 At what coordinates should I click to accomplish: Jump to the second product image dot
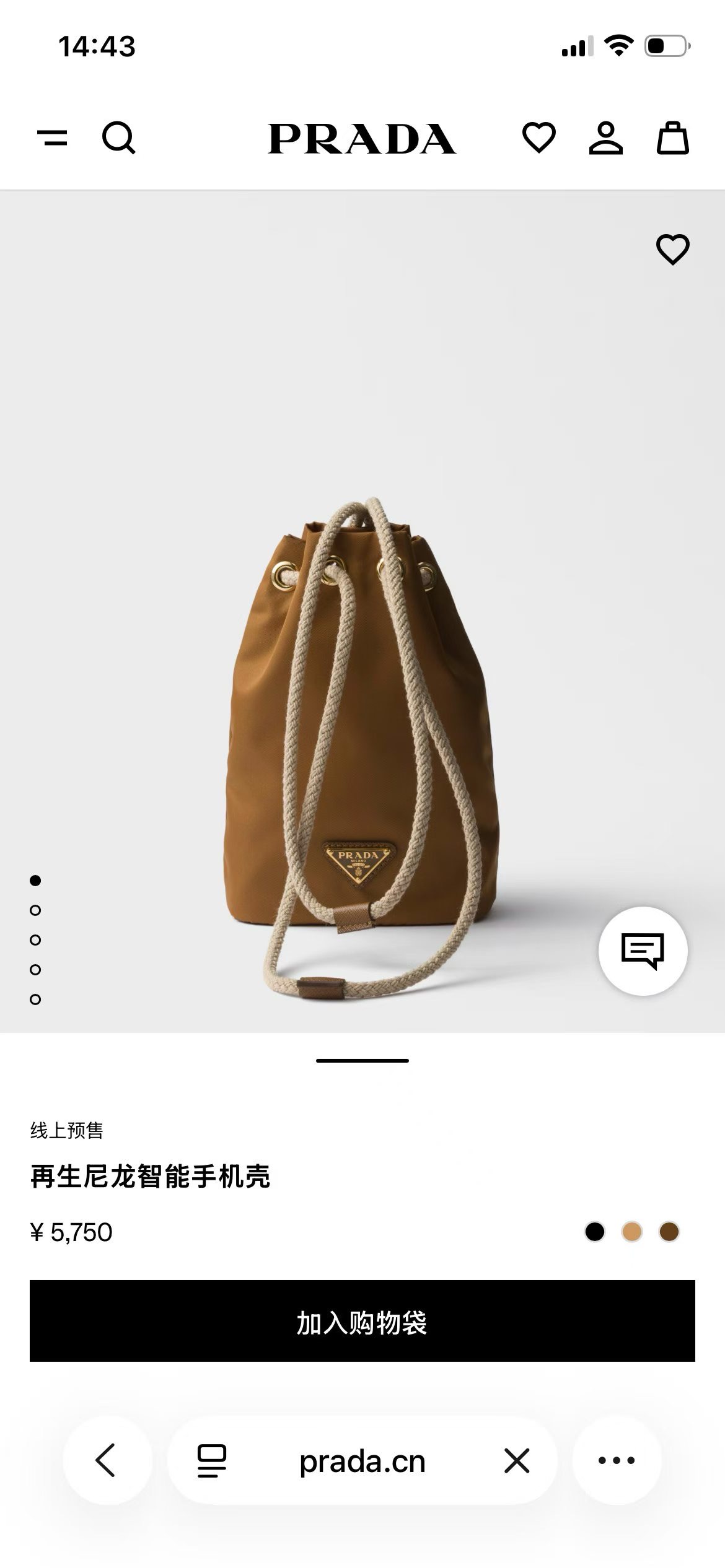click(x=35, y=910)
